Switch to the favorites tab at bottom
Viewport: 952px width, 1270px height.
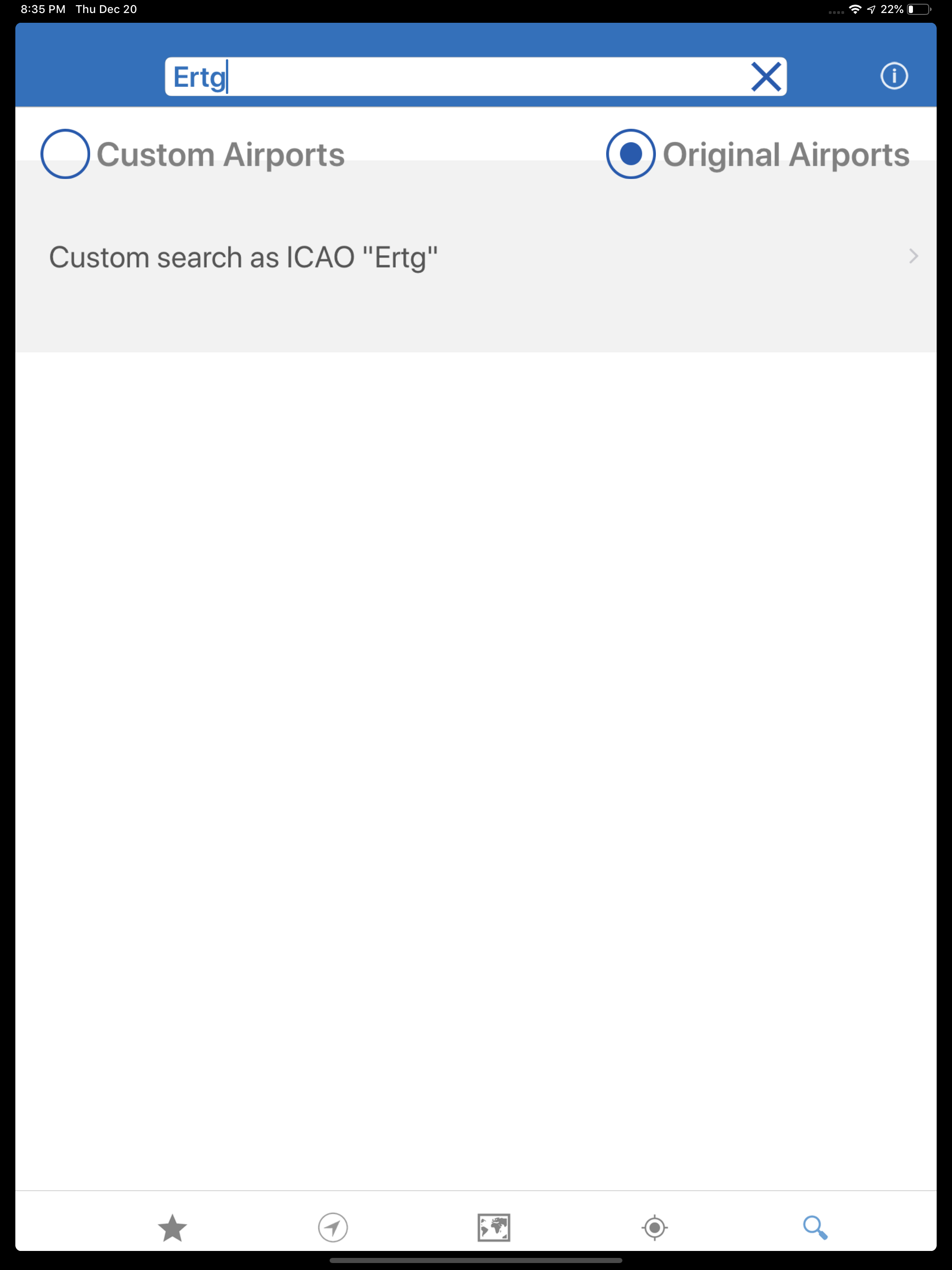[x=172, y=1227]
